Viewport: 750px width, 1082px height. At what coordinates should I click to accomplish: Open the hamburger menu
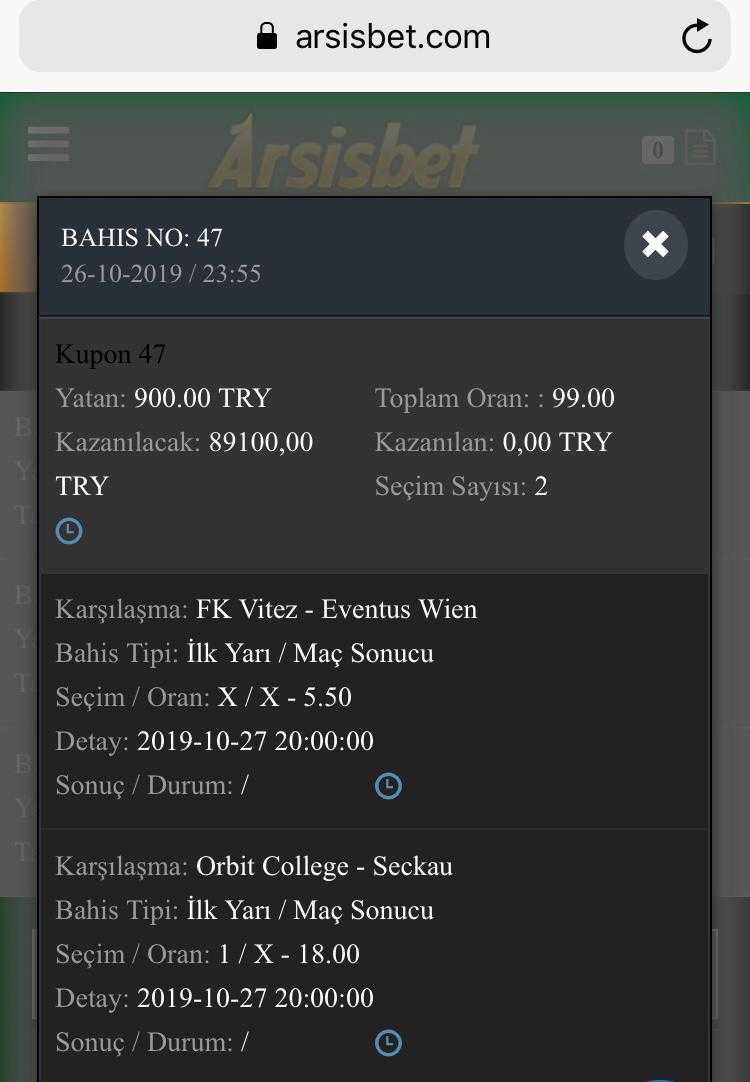coord(49,144)
